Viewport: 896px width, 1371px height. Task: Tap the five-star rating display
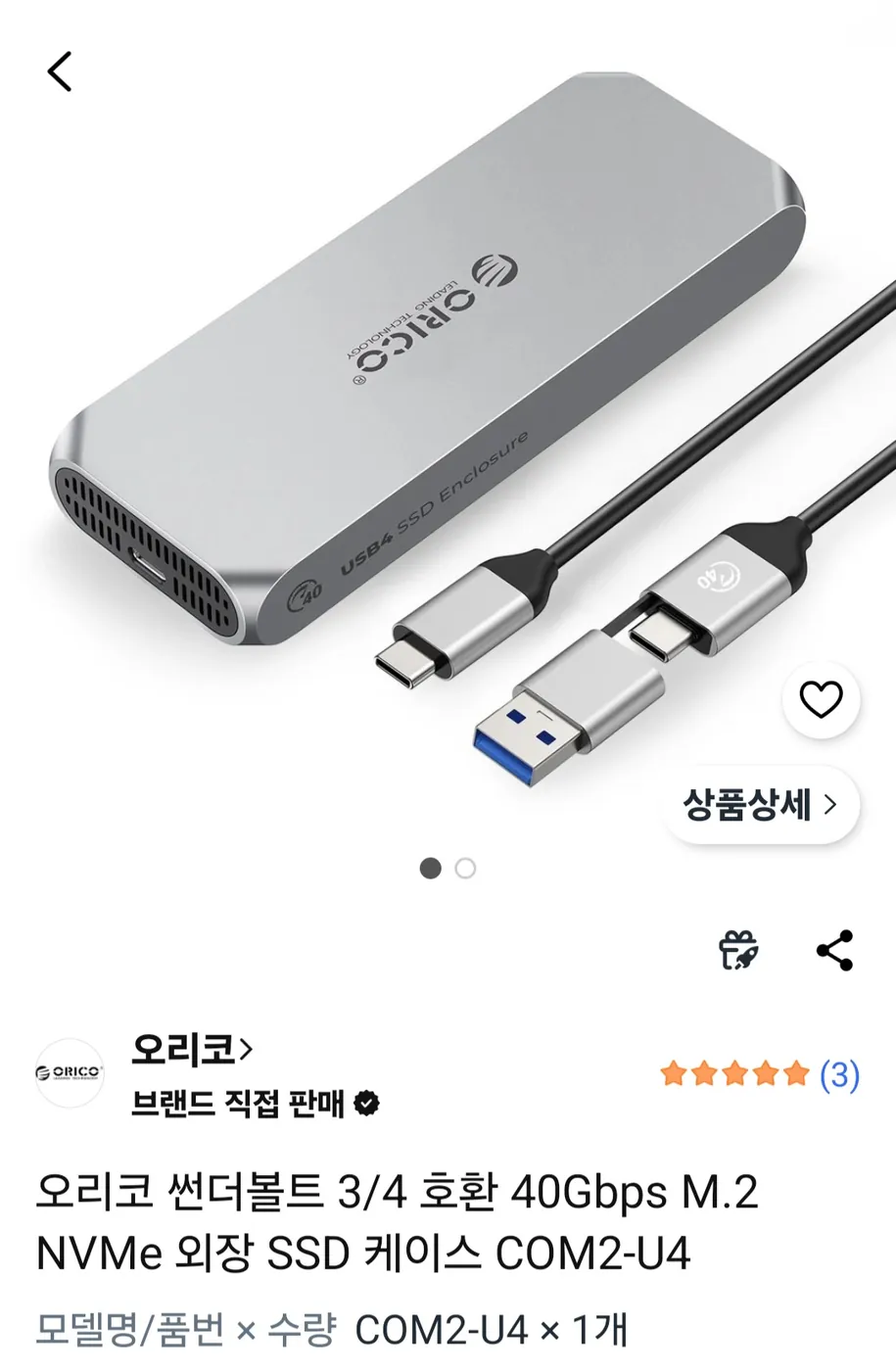(732, 1073)
